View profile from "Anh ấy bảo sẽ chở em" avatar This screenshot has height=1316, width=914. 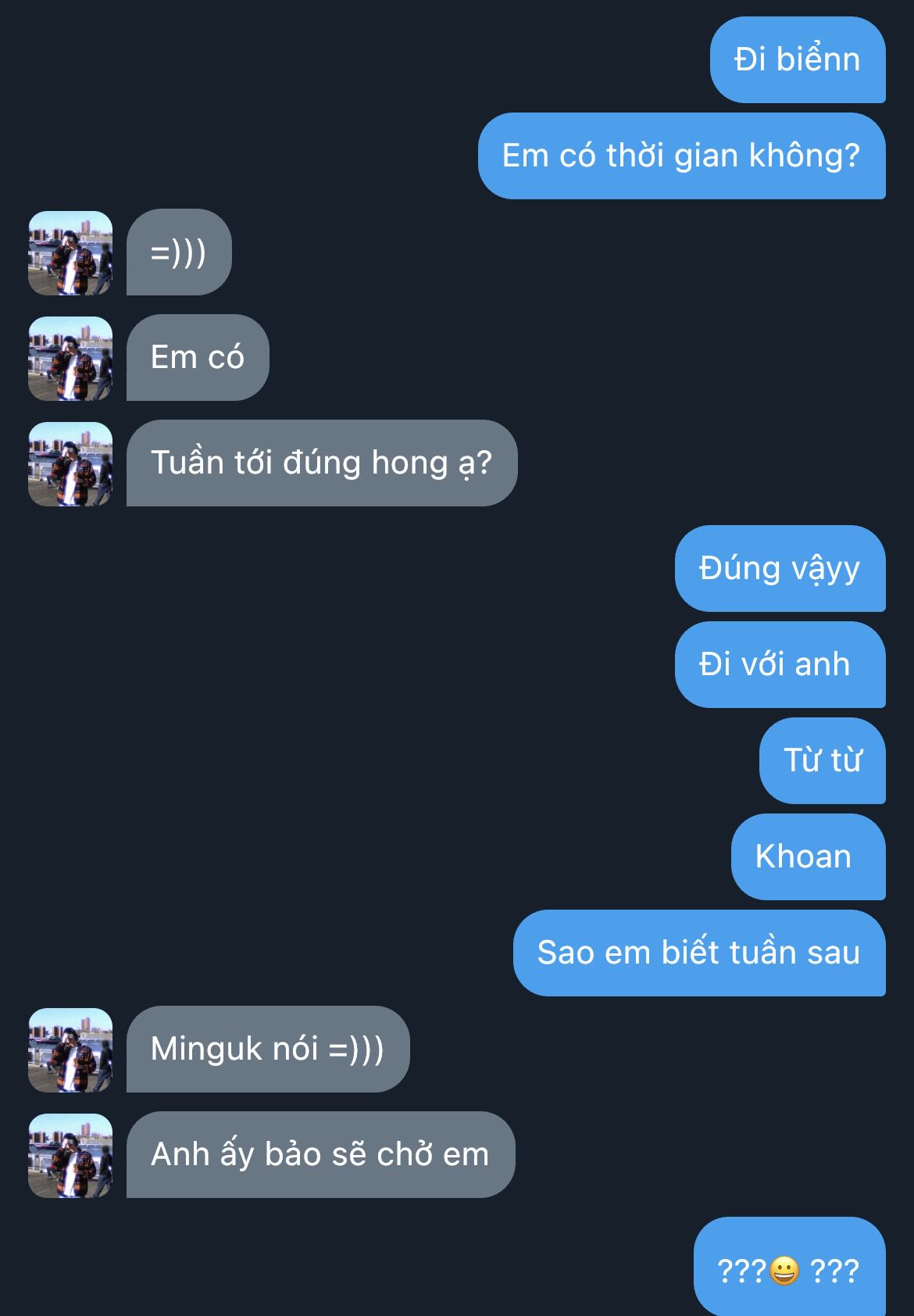(70, 1156)
